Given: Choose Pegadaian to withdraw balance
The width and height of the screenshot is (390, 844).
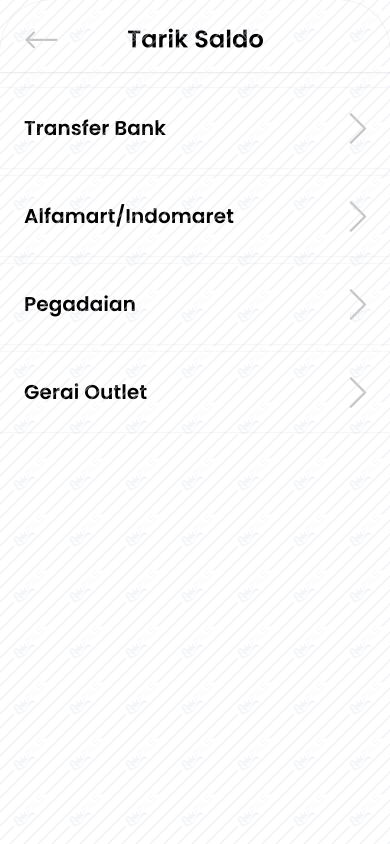Looking at the screenshot, I should point(195,304).
